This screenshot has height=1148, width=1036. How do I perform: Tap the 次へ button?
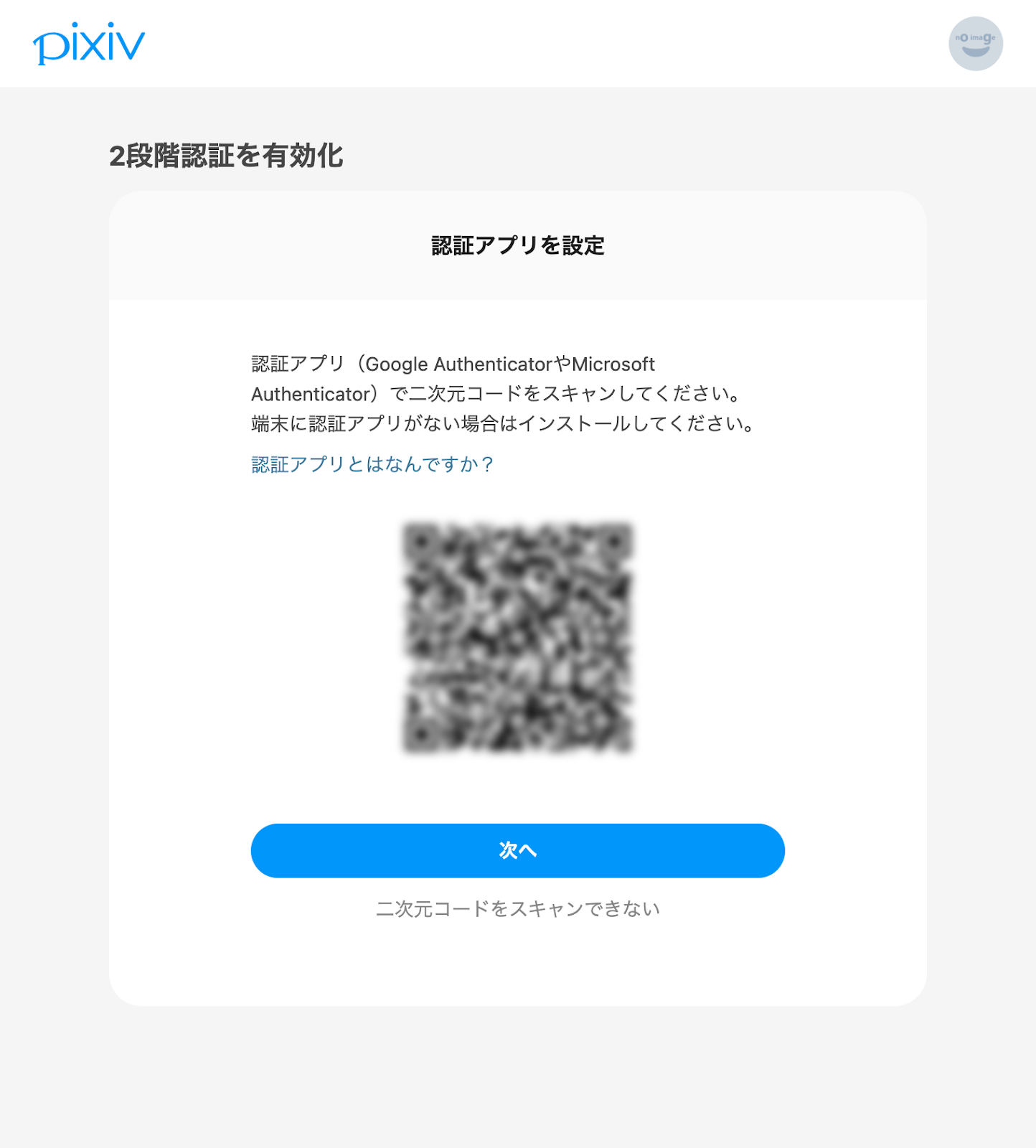(517, 850)
